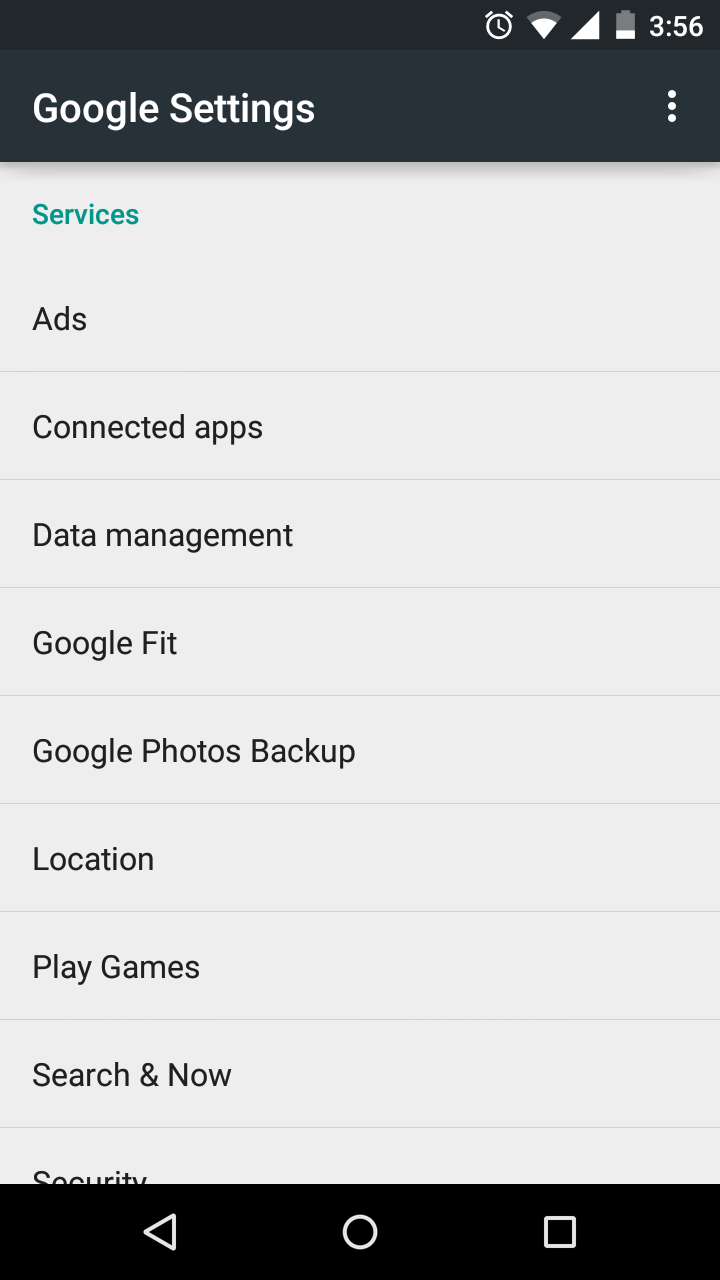720x1280 pixels.
Task: Open the Ads settings
Action: tap(360, 318)
